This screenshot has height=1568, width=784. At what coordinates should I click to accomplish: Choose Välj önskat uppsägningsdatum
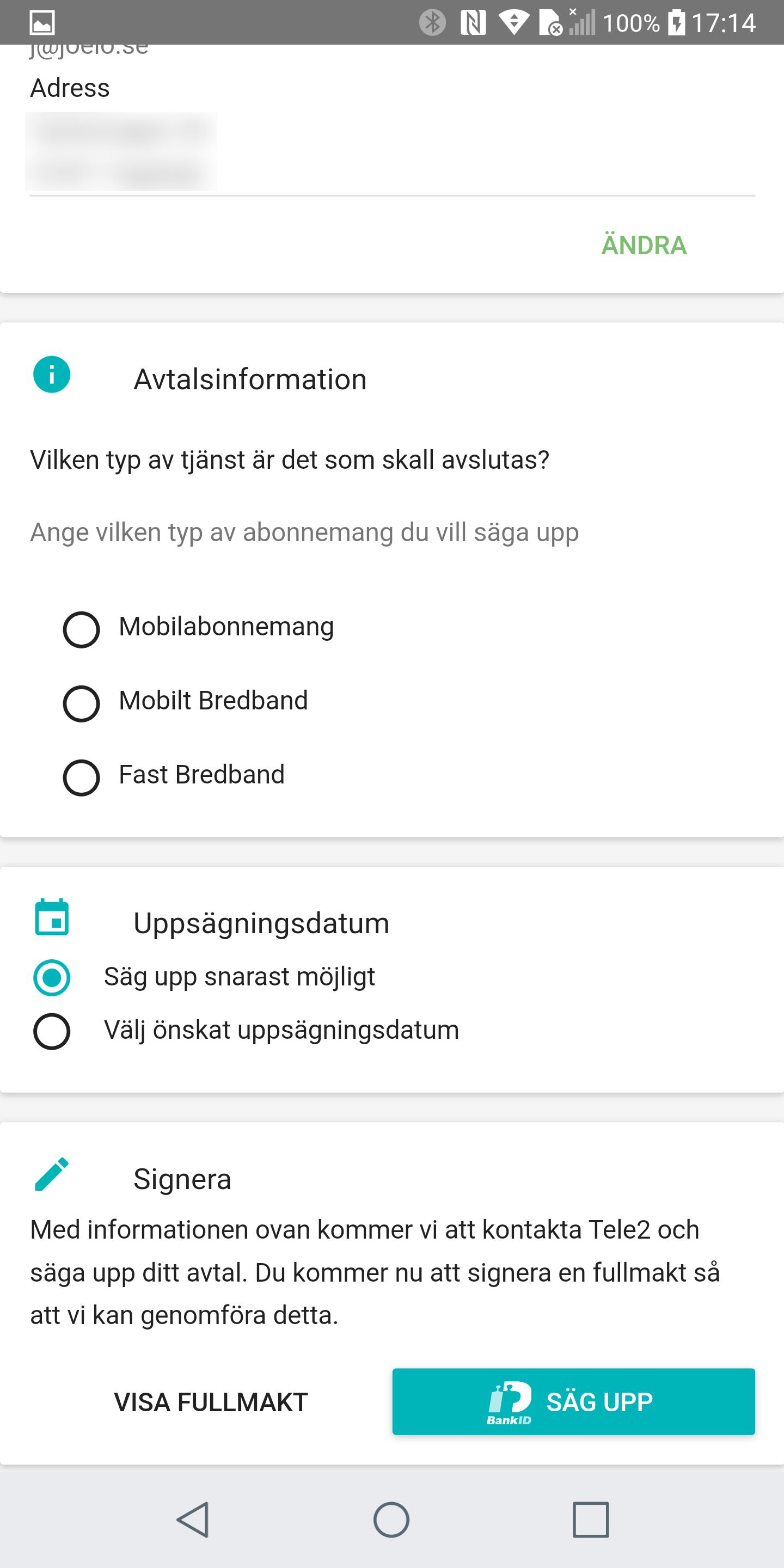[x=52, y=1031]
